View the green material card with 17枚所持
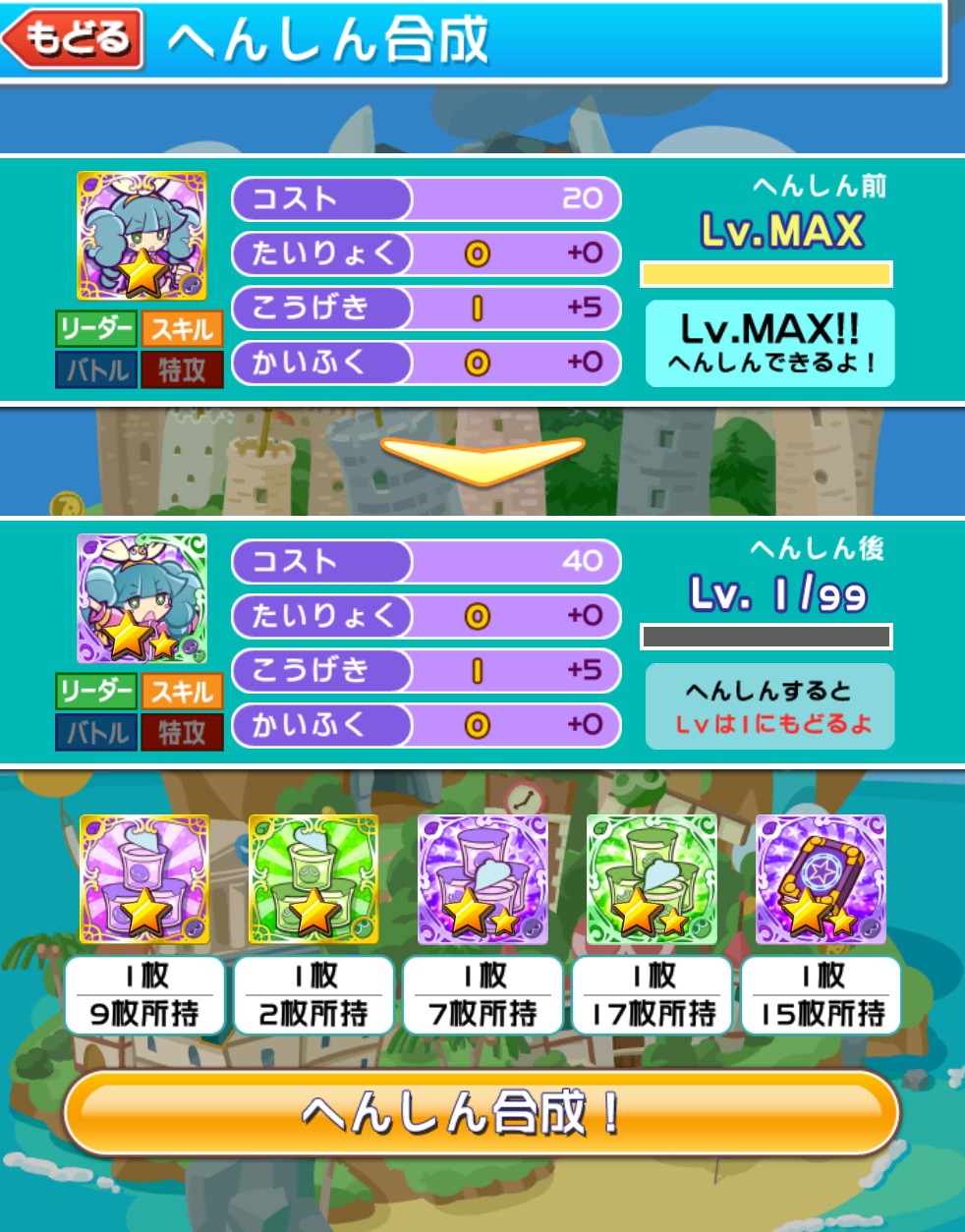This screenshot has width=965, height=1232. [x=652, y=879]
